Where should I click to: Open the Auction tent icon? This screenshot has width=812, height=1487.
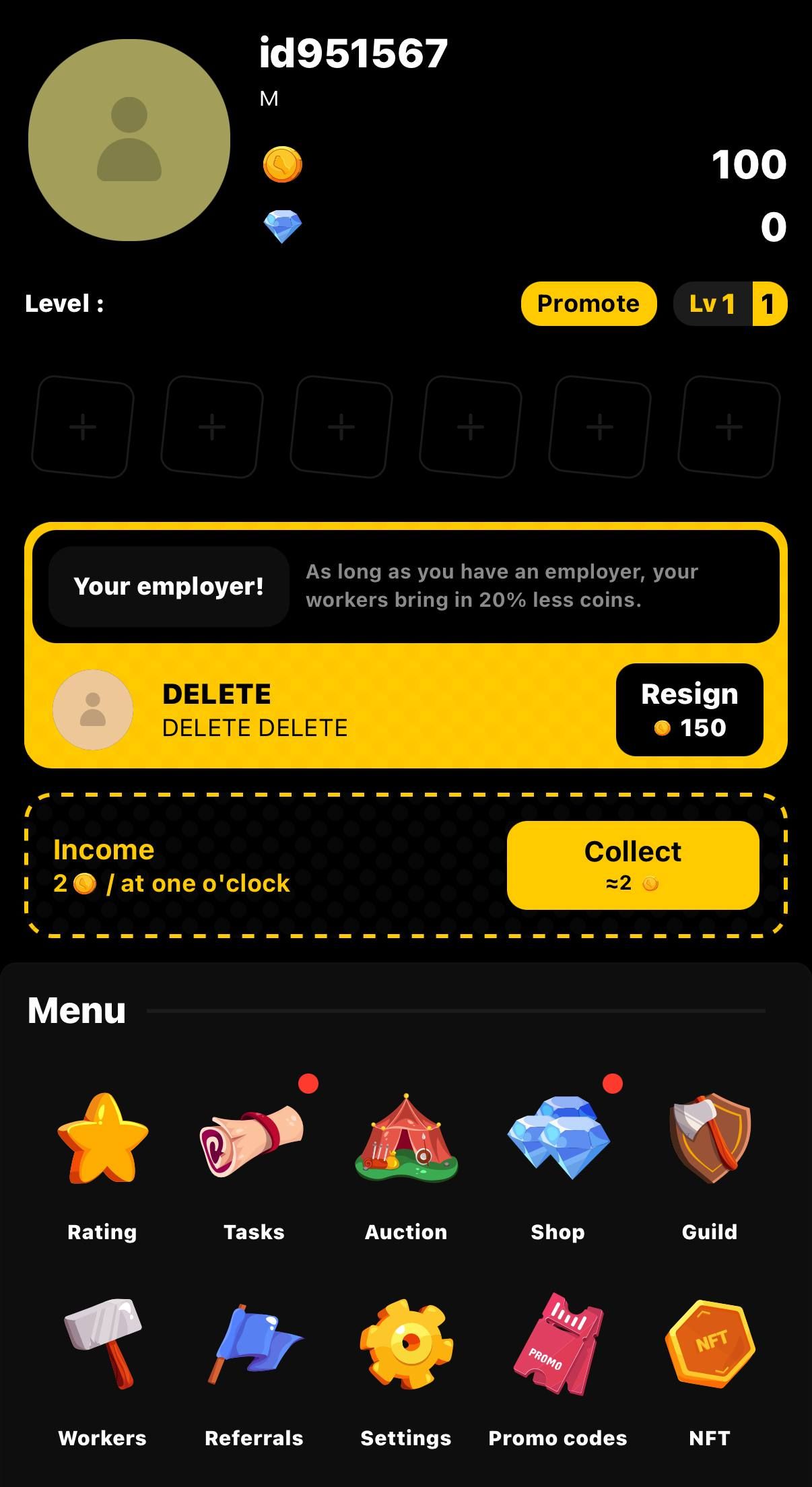click(x=406, y=1142)
